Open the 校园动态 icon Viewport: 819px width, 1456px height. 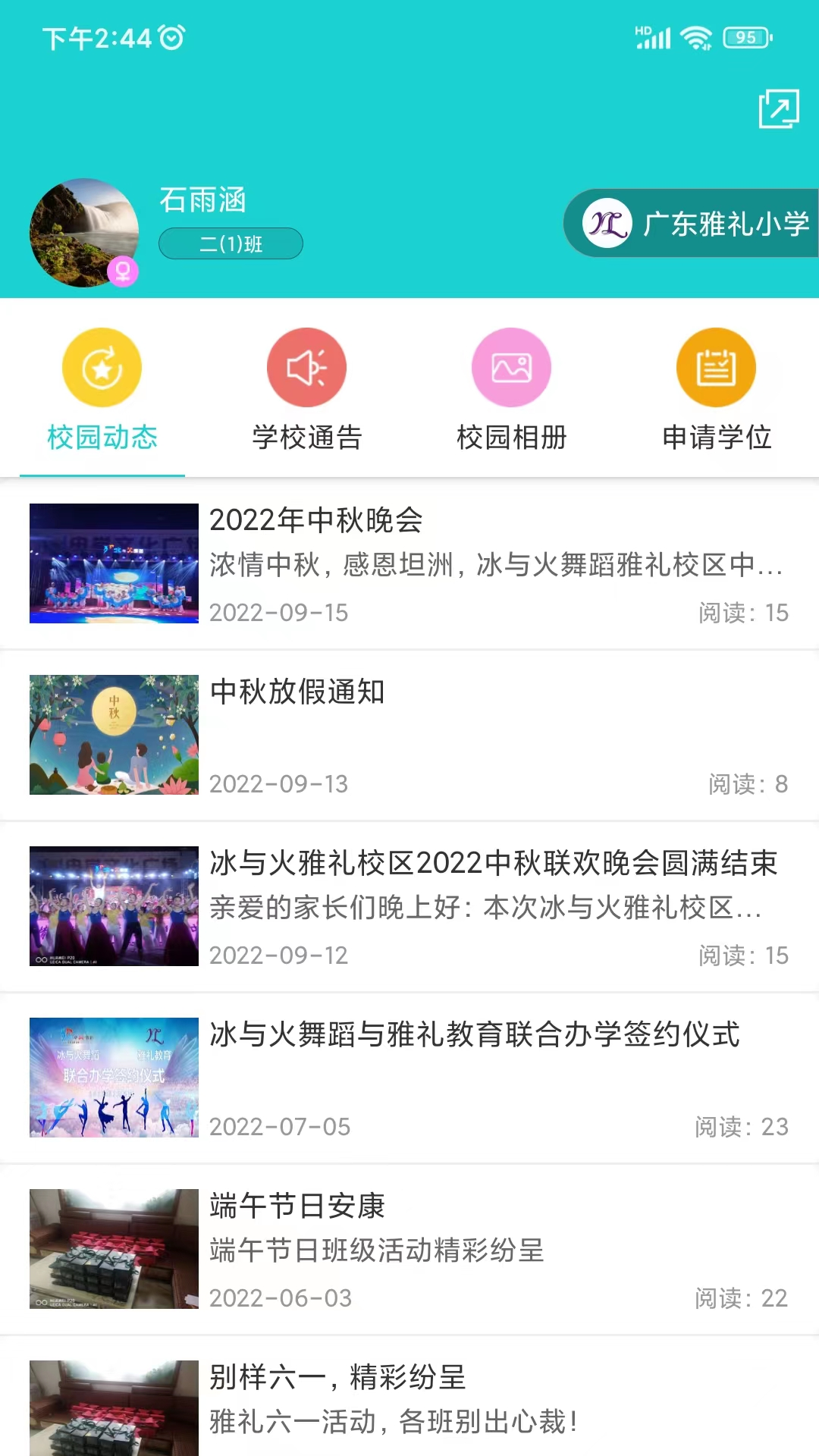coord(102,366)
